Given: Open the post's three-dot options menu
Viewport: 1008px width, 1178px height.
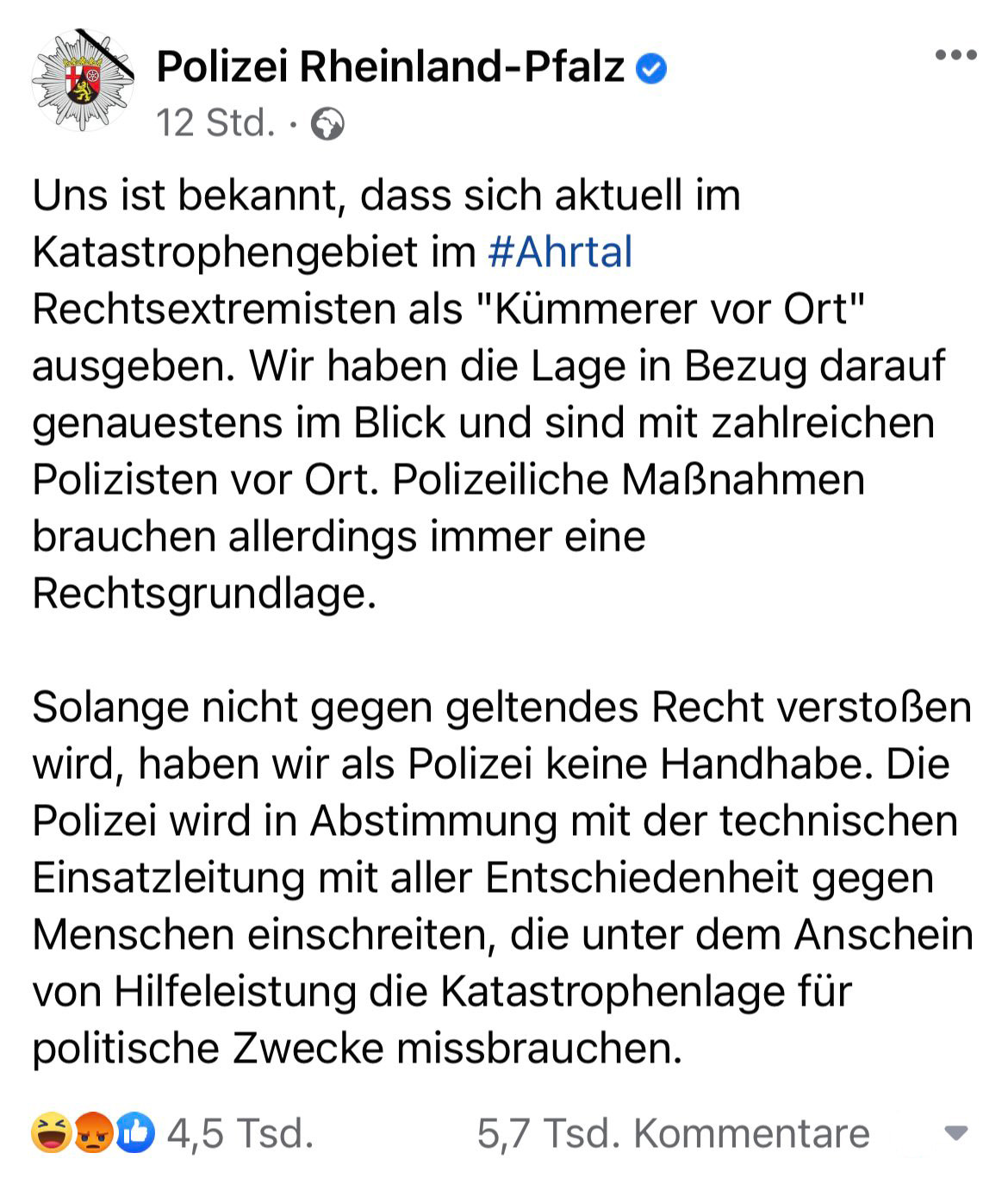Looking at the screenshot, I should click(x=955, y=55).
